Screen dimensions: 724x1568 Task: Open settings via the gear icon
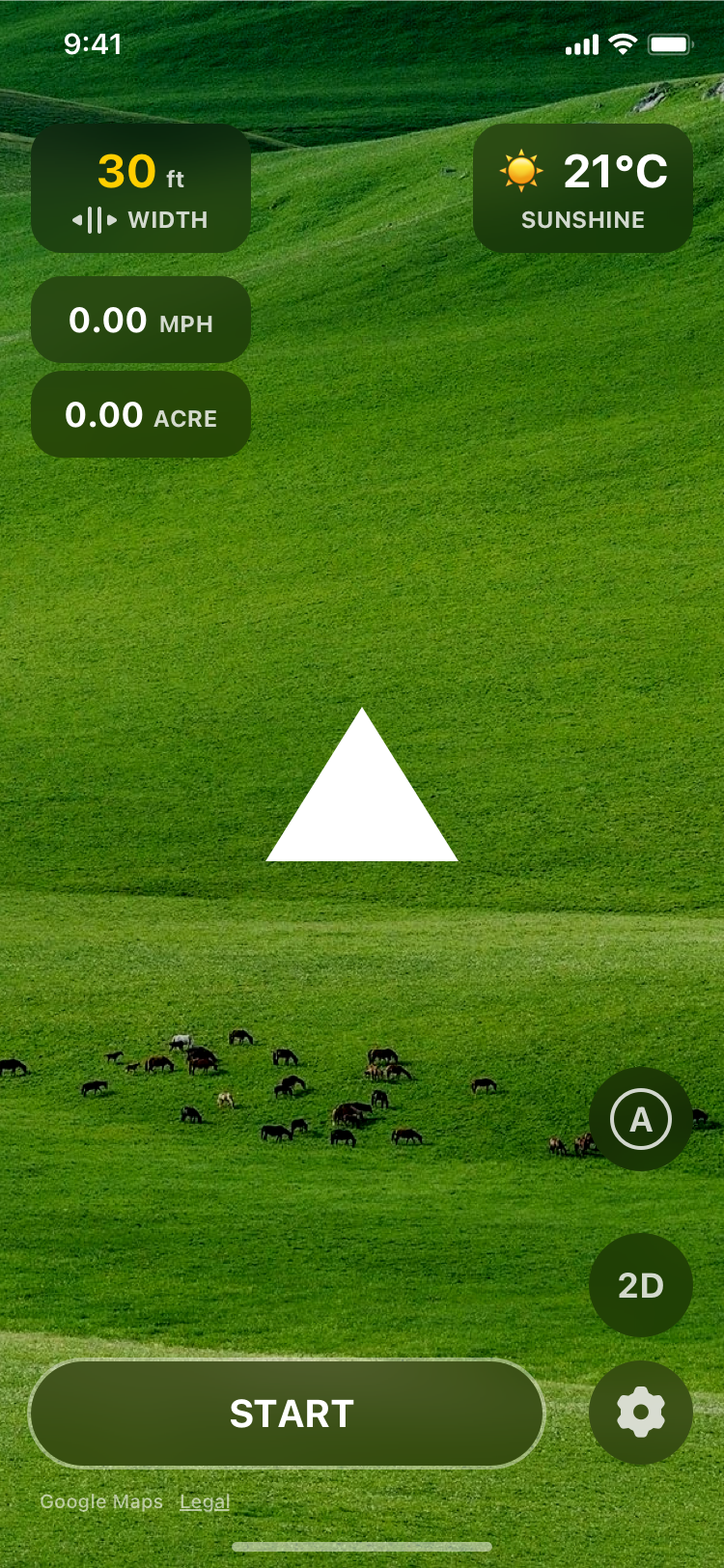640,1413
